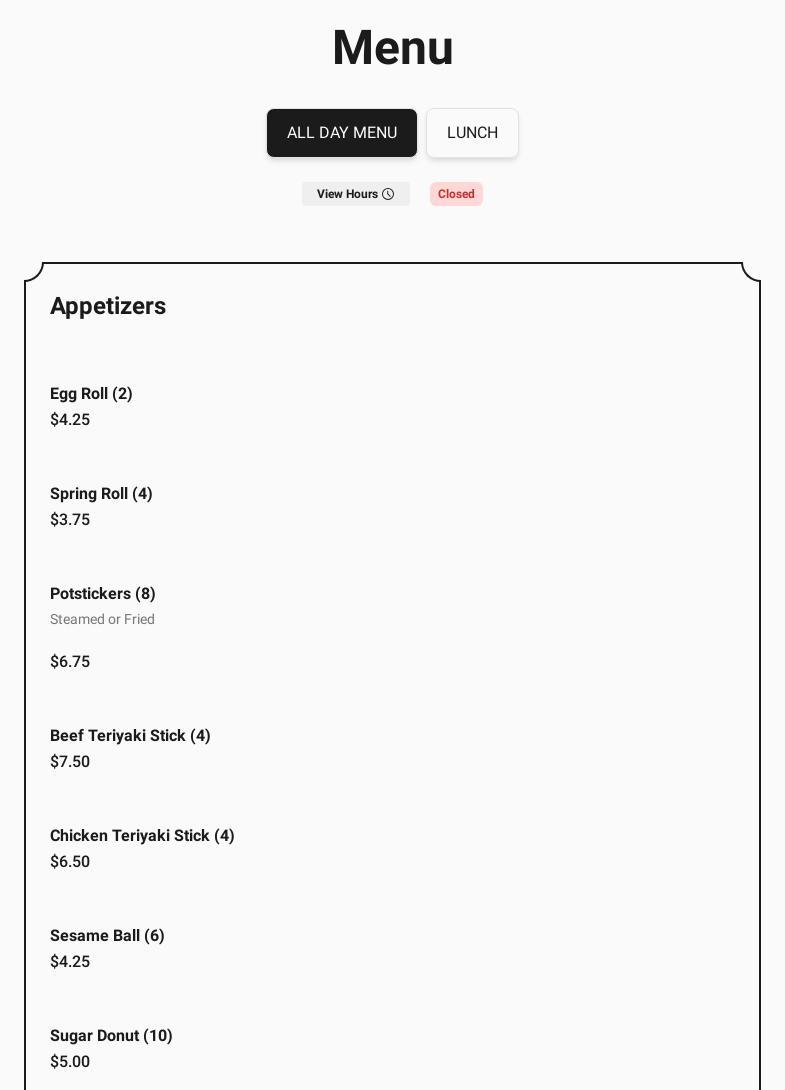
Task: Open View Hours
Action: tap(355, 194)
